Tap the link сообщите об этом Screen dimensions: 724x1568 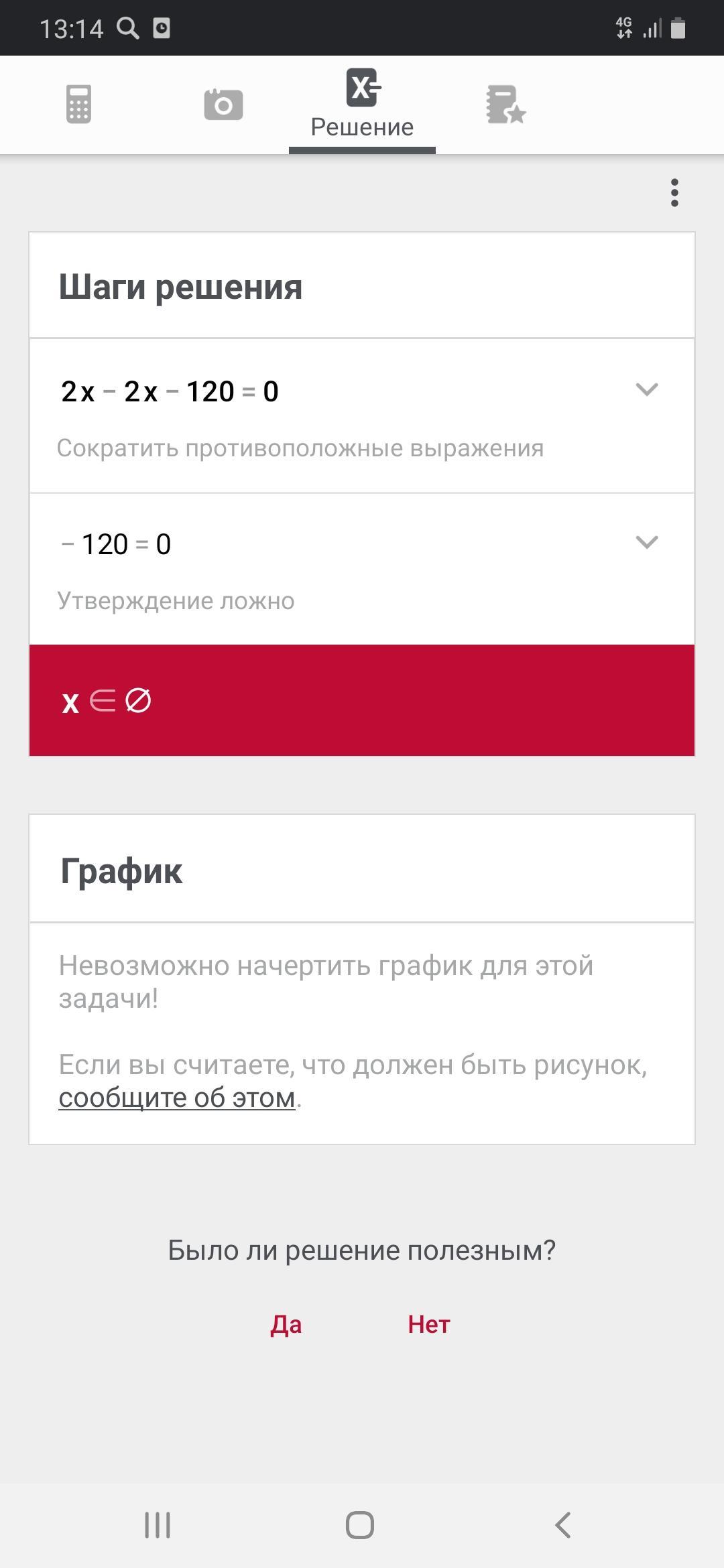pyautogui.click(x=177, y=1098)
